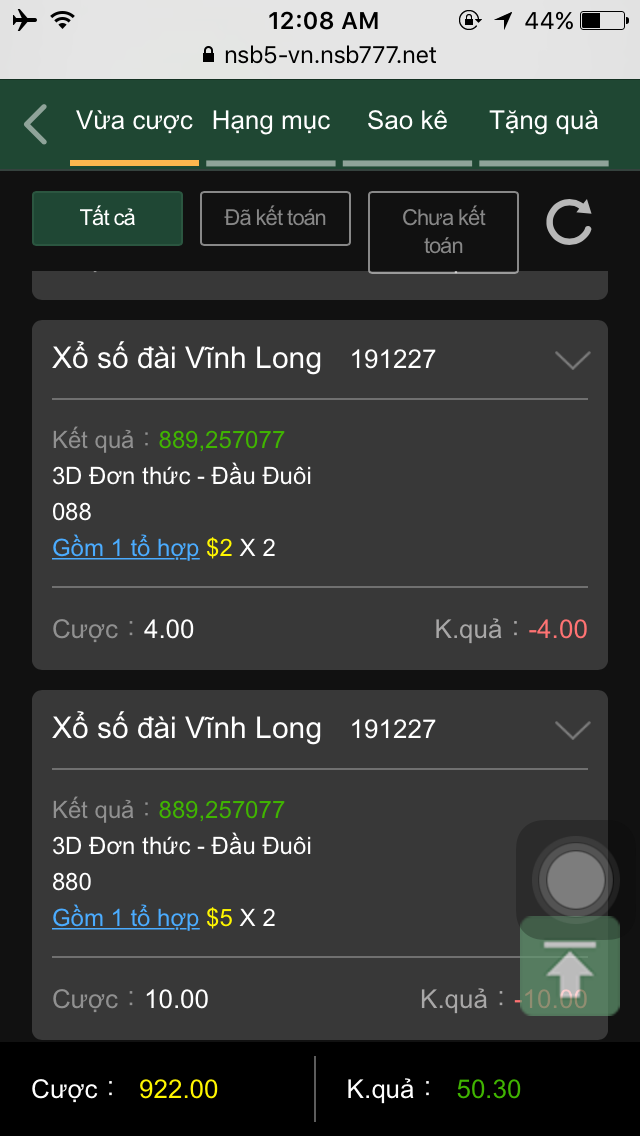The image size is (640, 1136).
Task: Expand the Vĩnh Long bet with number 880
Action: (x=572, y=730)
